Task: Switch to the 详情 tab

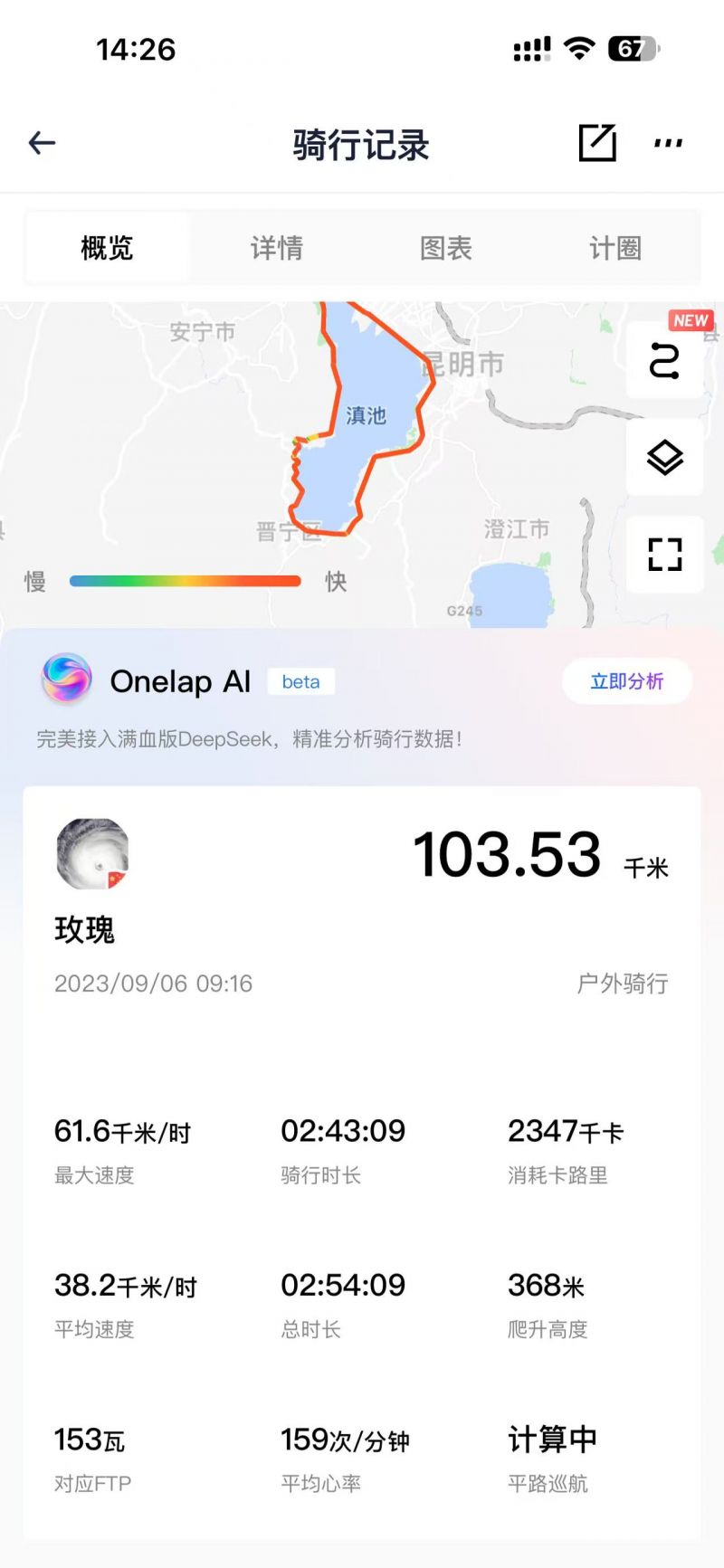Action: pos(276,248)
